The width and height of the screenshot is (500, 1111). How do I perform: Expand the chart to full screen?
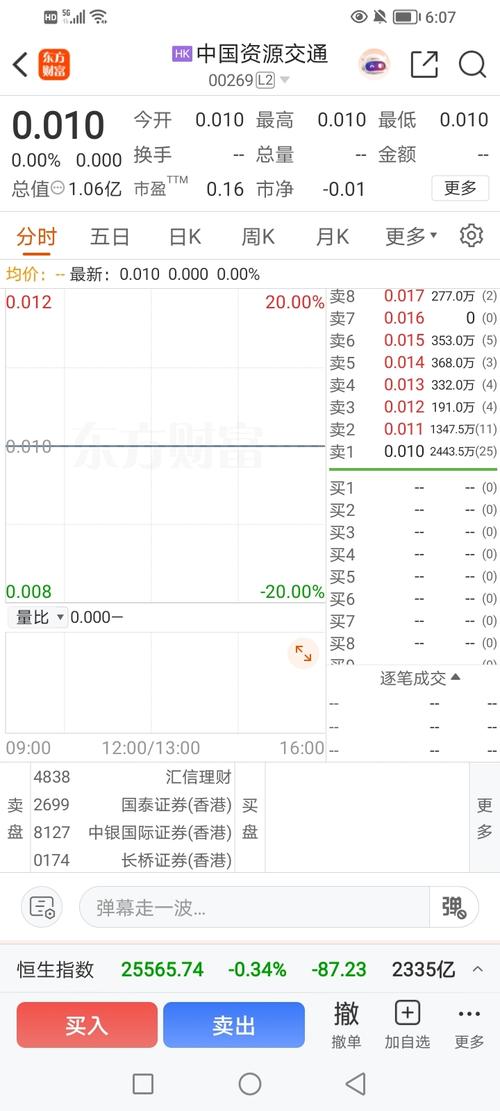[x=303, y=653]
